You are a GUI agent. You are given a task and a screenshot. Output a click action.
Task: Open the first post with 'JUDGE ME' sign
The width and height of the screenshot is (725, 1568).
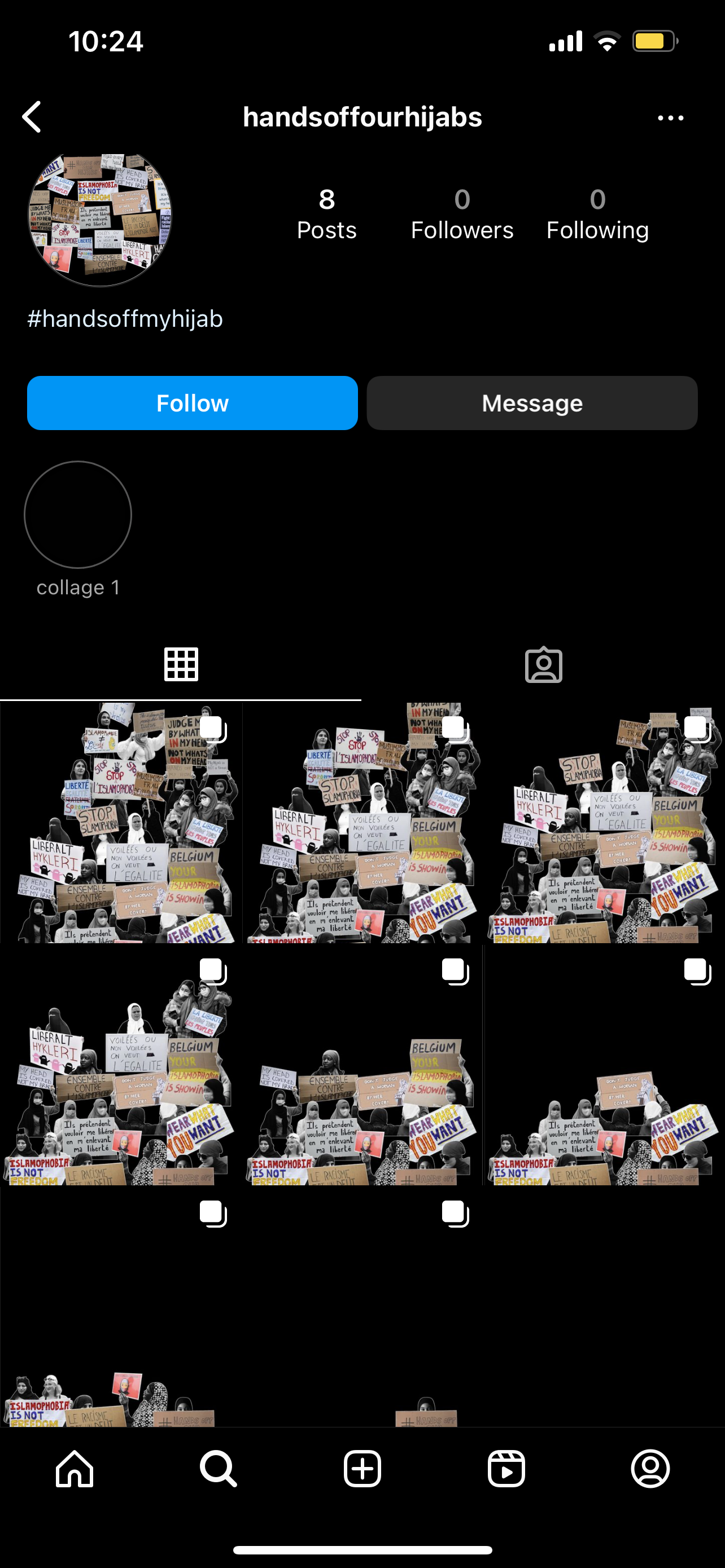[120, 822]
